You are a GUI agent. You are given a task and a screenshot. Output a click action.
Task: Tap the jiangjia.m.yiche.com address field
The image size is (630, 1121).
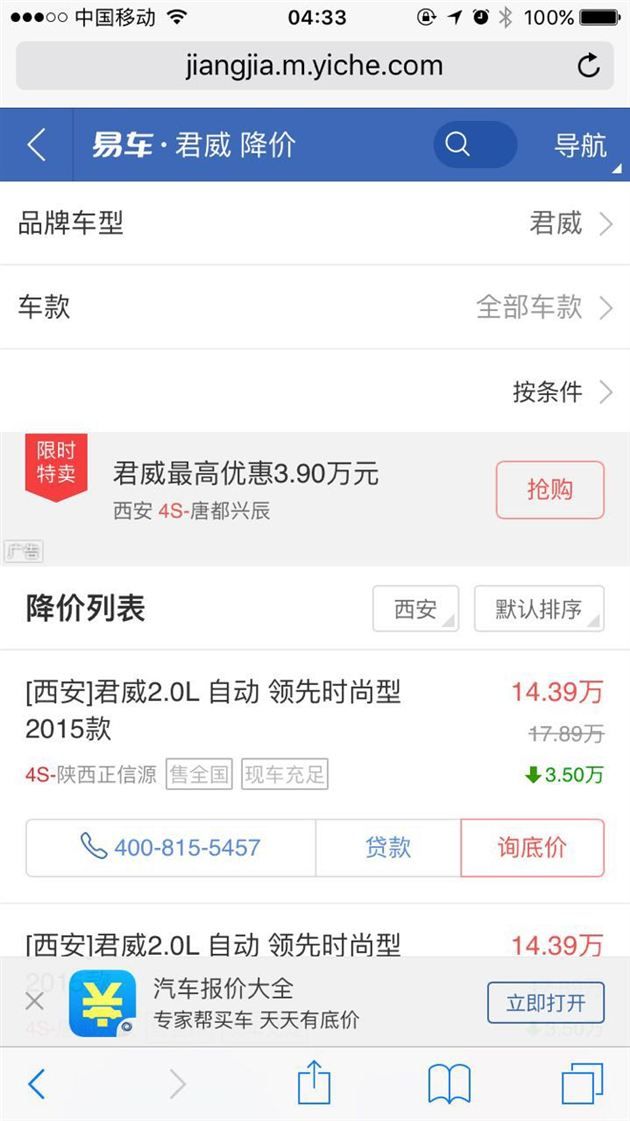tap(315, 66)
